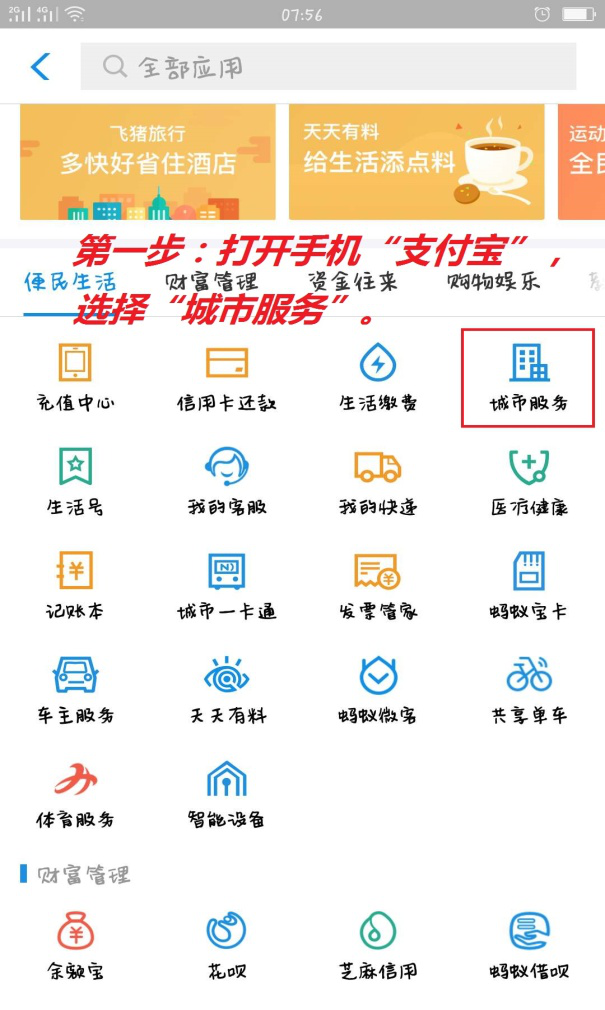Open 城市一卡通
Viewport: 605px width, 1010px height.
[x=226, y=585]
